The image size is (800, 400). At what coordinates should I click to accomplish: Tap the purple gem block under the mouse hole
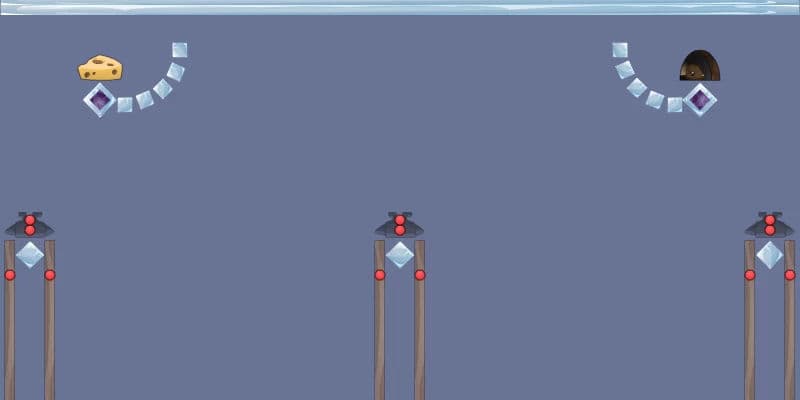[700, 100]
